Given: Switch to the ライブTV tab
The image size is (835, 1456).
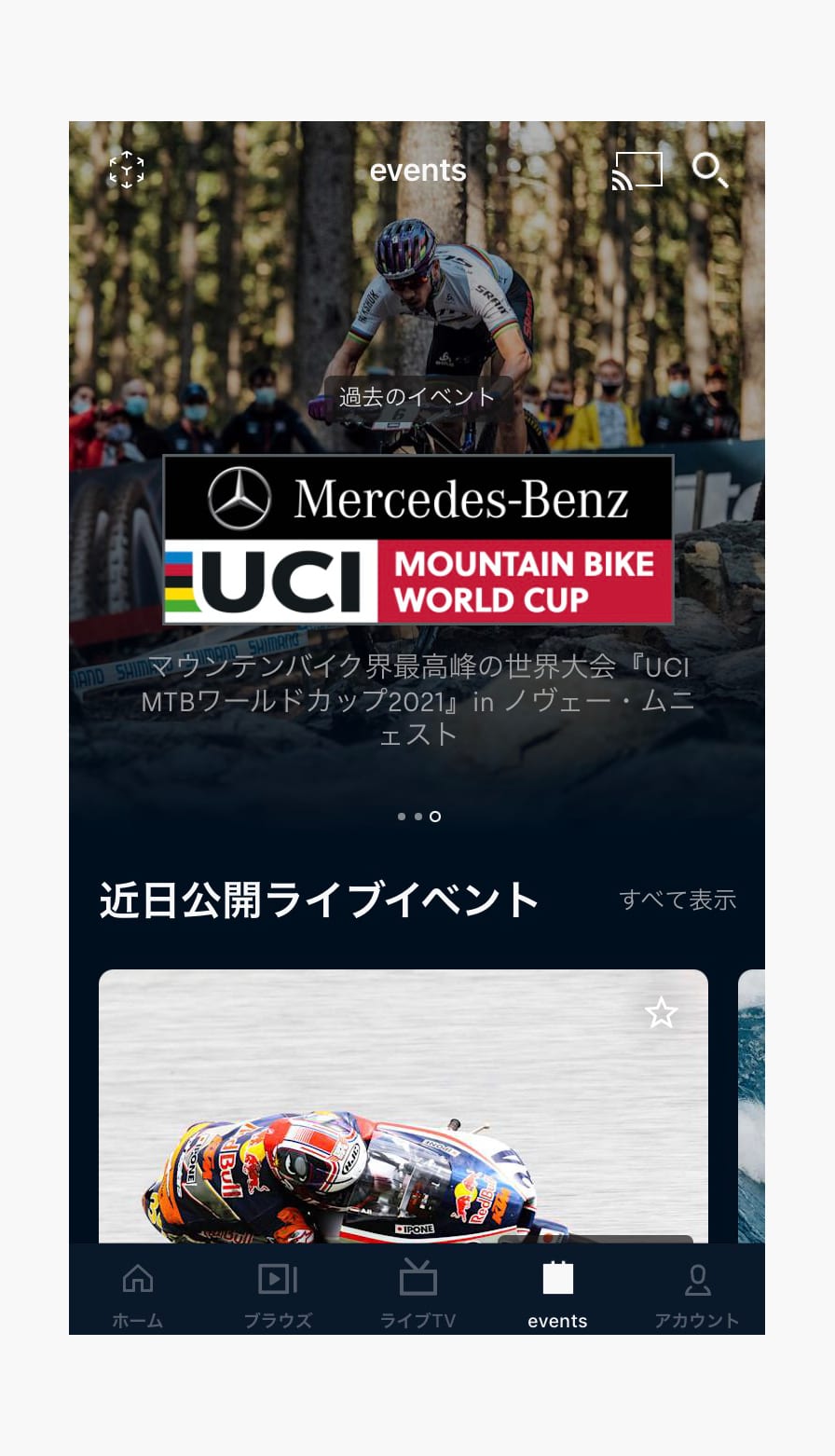Looking at the screenshot, I should [x=417, y=1293].
